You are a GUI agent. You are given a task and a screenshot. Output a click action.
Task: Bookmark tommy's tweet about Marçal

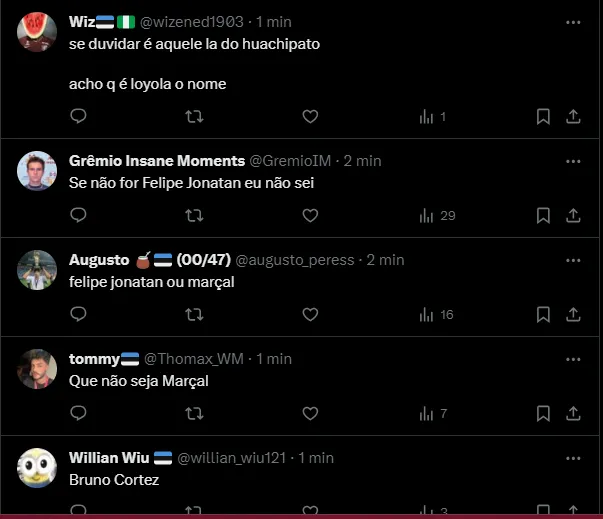543,413
